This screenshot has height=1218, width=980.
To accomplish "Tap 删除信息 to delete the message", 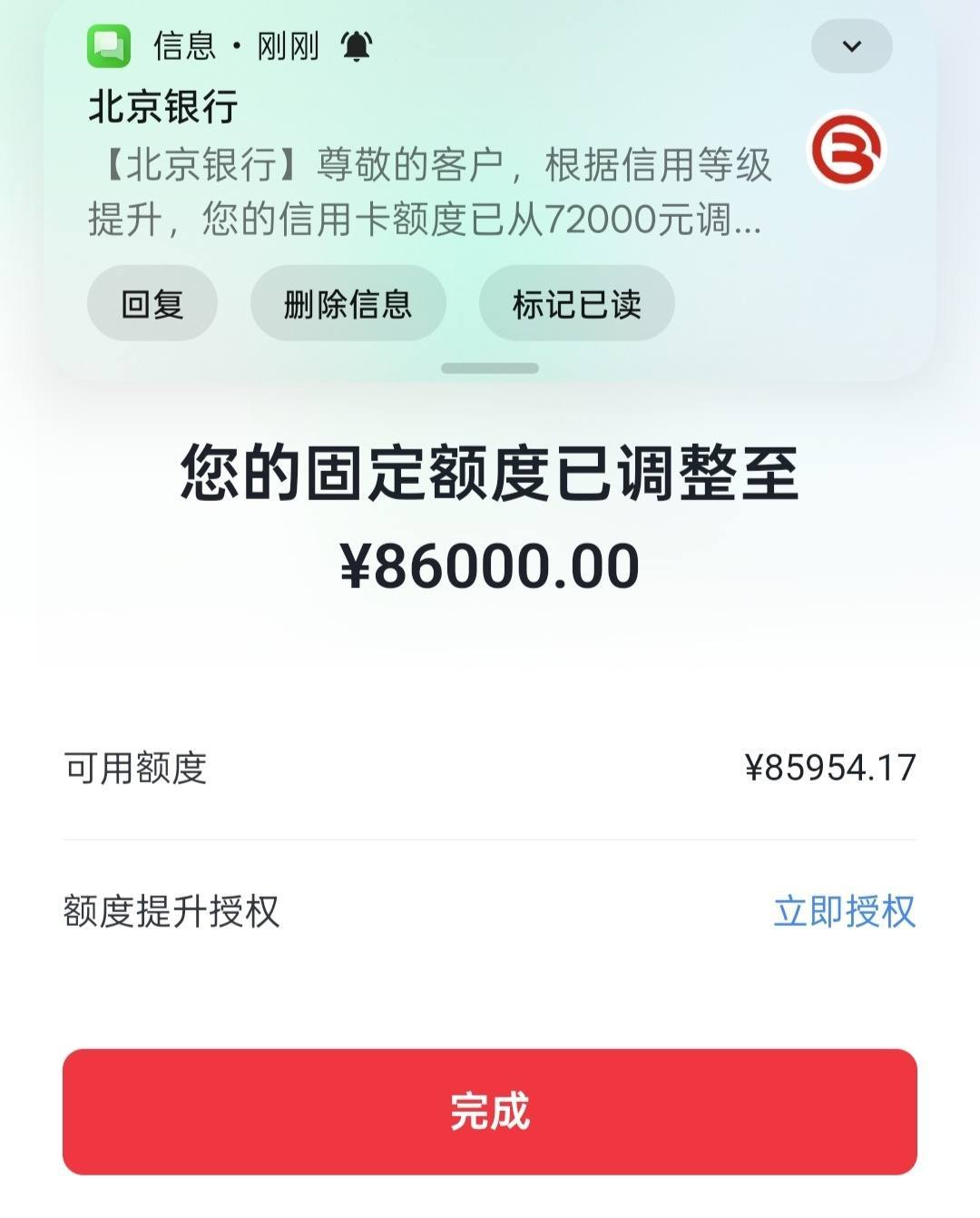I will click(348, 303).
